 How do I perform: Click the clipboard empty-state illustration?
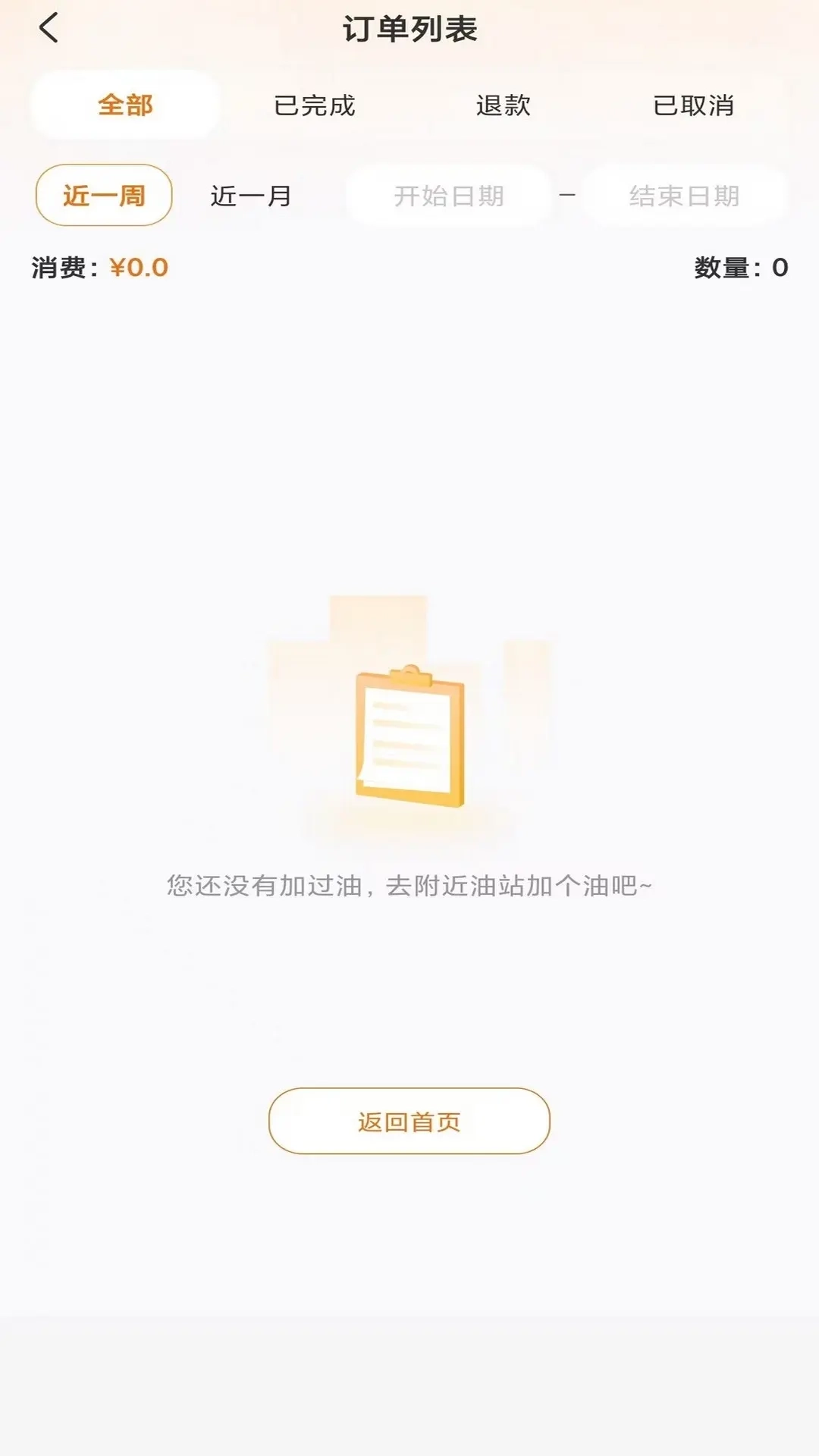point(409,739)
